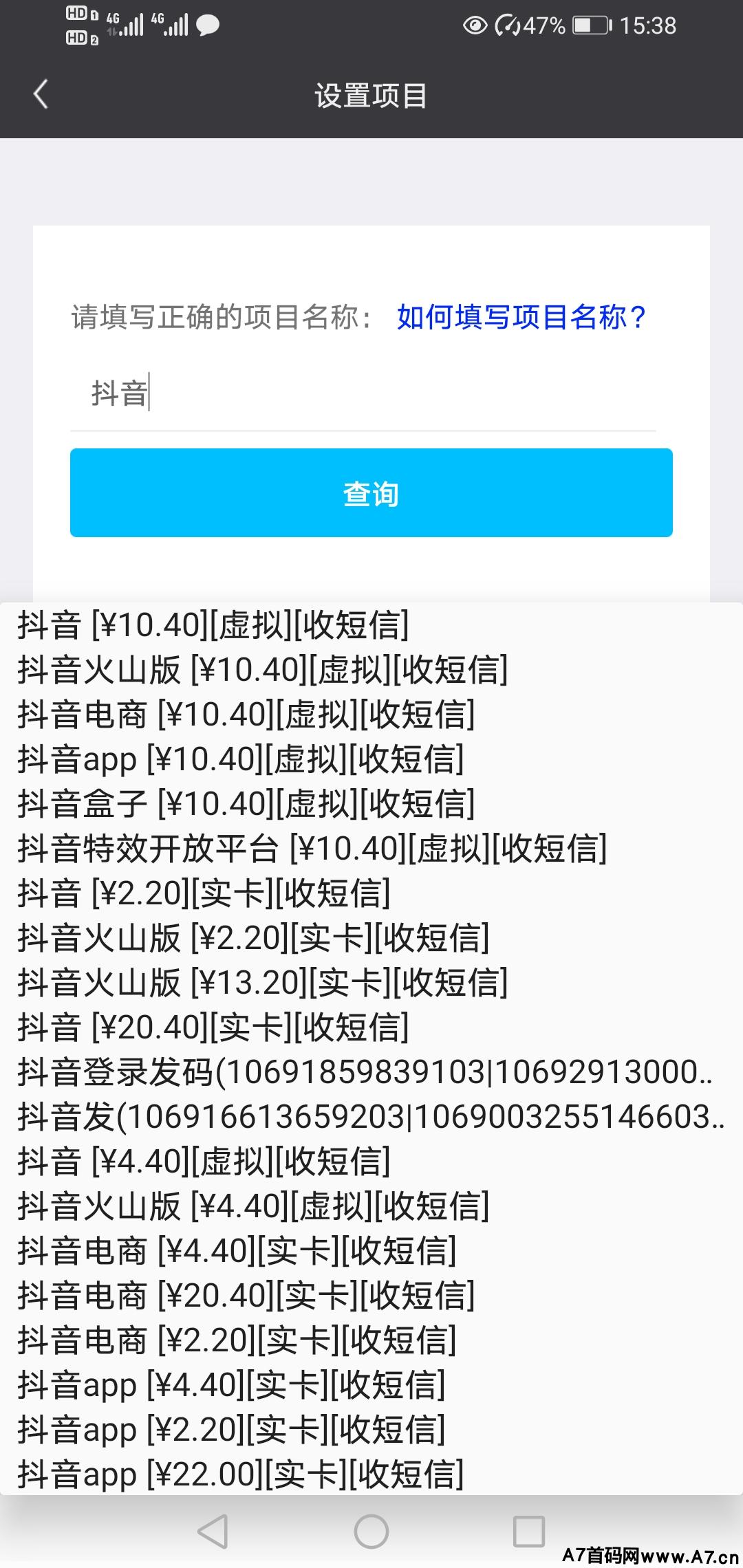Viewport: 743px width, 1568px height.
Task: Go back using the header arrow
Action: pos(41,95)
